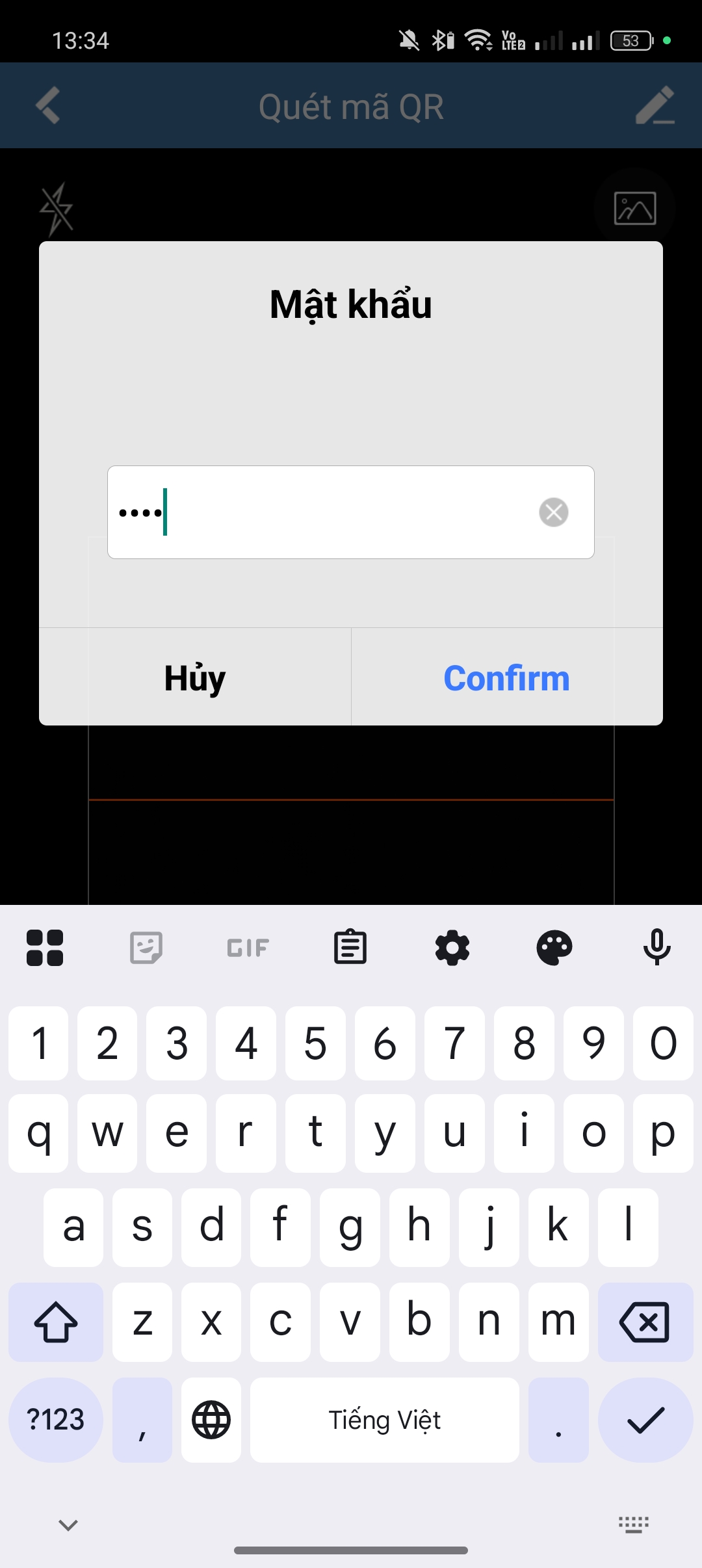
Task: Open the keyboard clipboard
Action: click(350, 947)
